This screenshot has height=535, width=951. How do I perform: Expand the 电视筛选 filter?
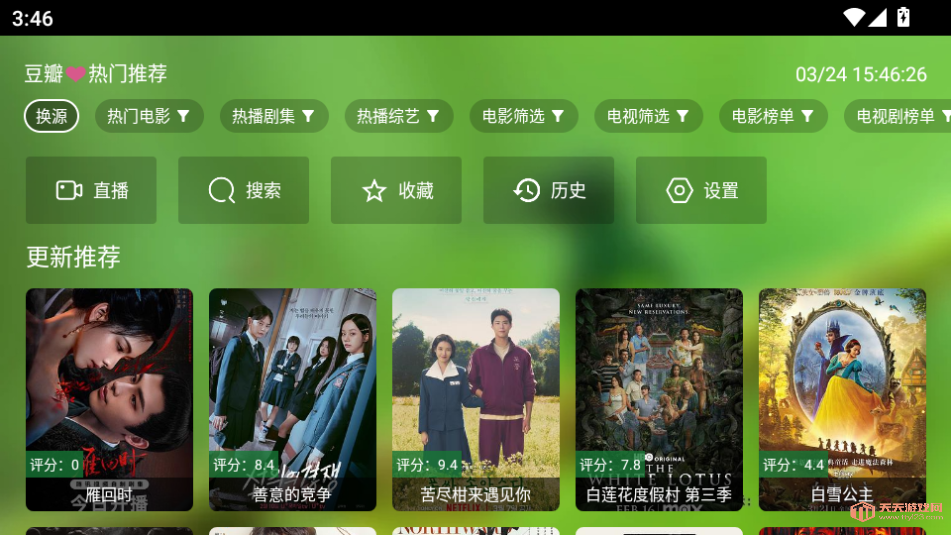point(649,116)
